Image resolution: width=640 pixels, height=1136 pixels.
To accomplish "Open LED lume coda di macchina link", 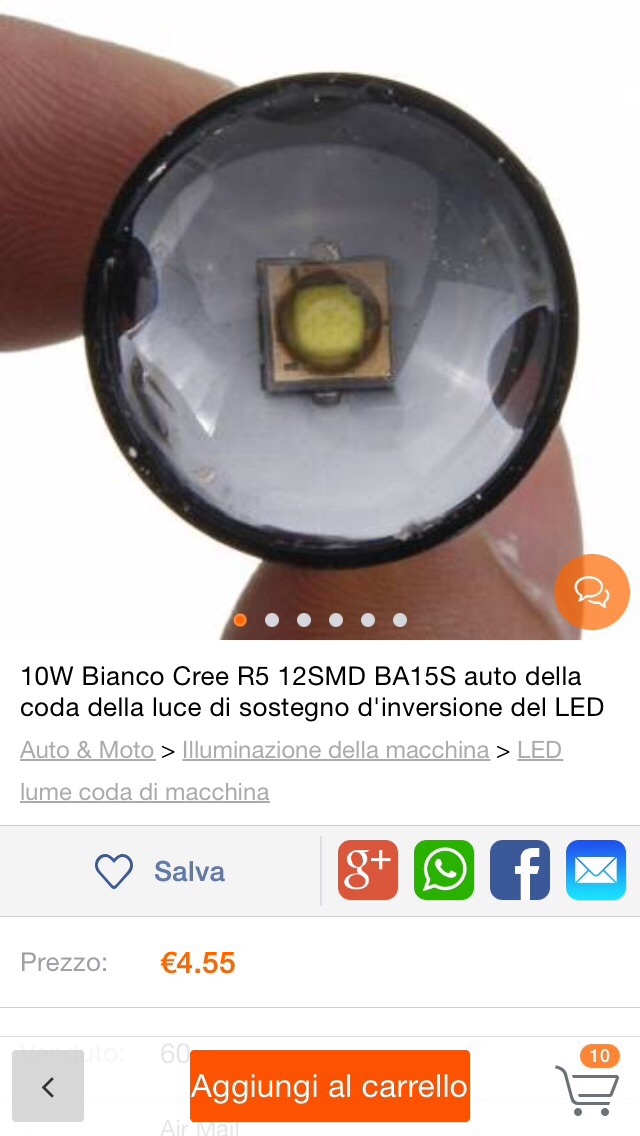I will [145, 792].
